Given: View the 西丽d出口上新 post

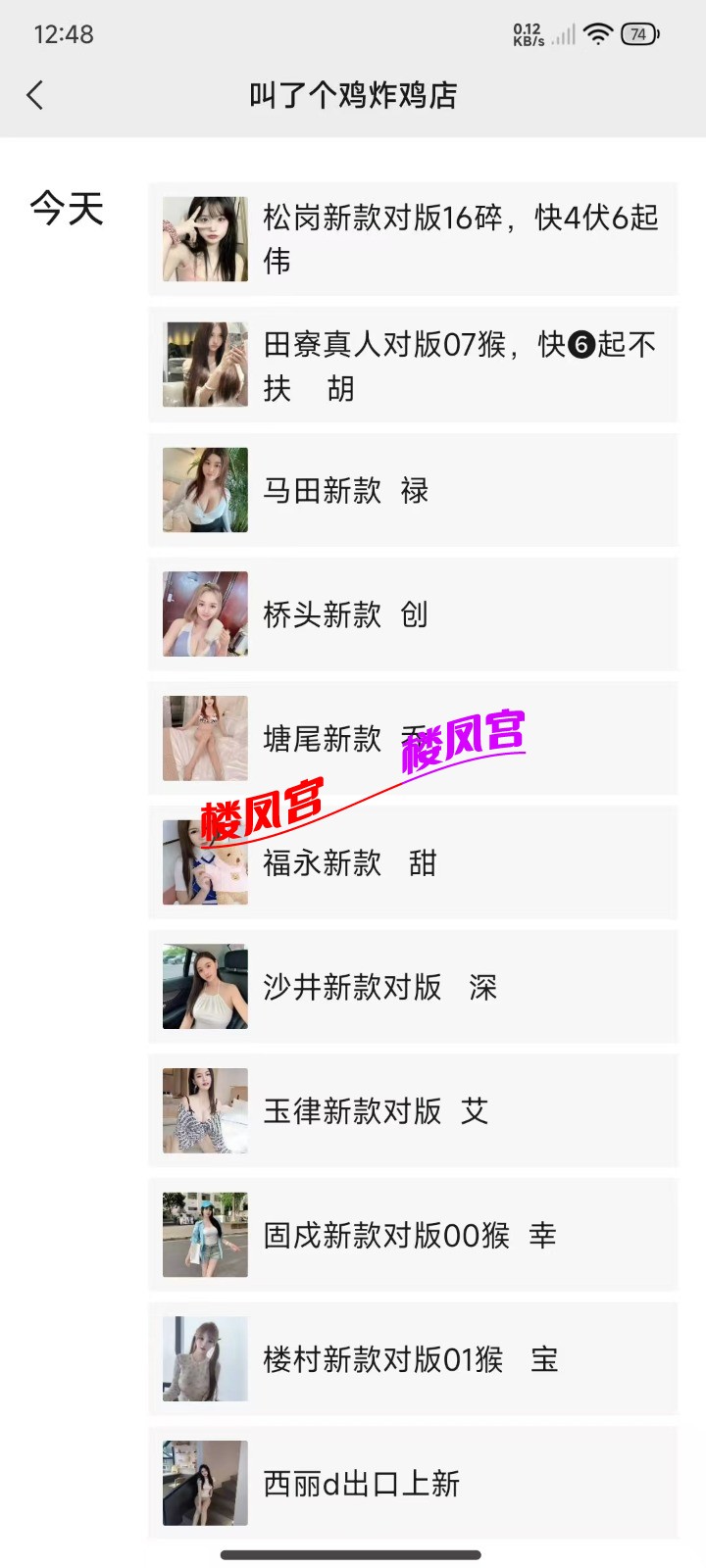Looking at the screenshot, I should click(x=412, y=1483).
